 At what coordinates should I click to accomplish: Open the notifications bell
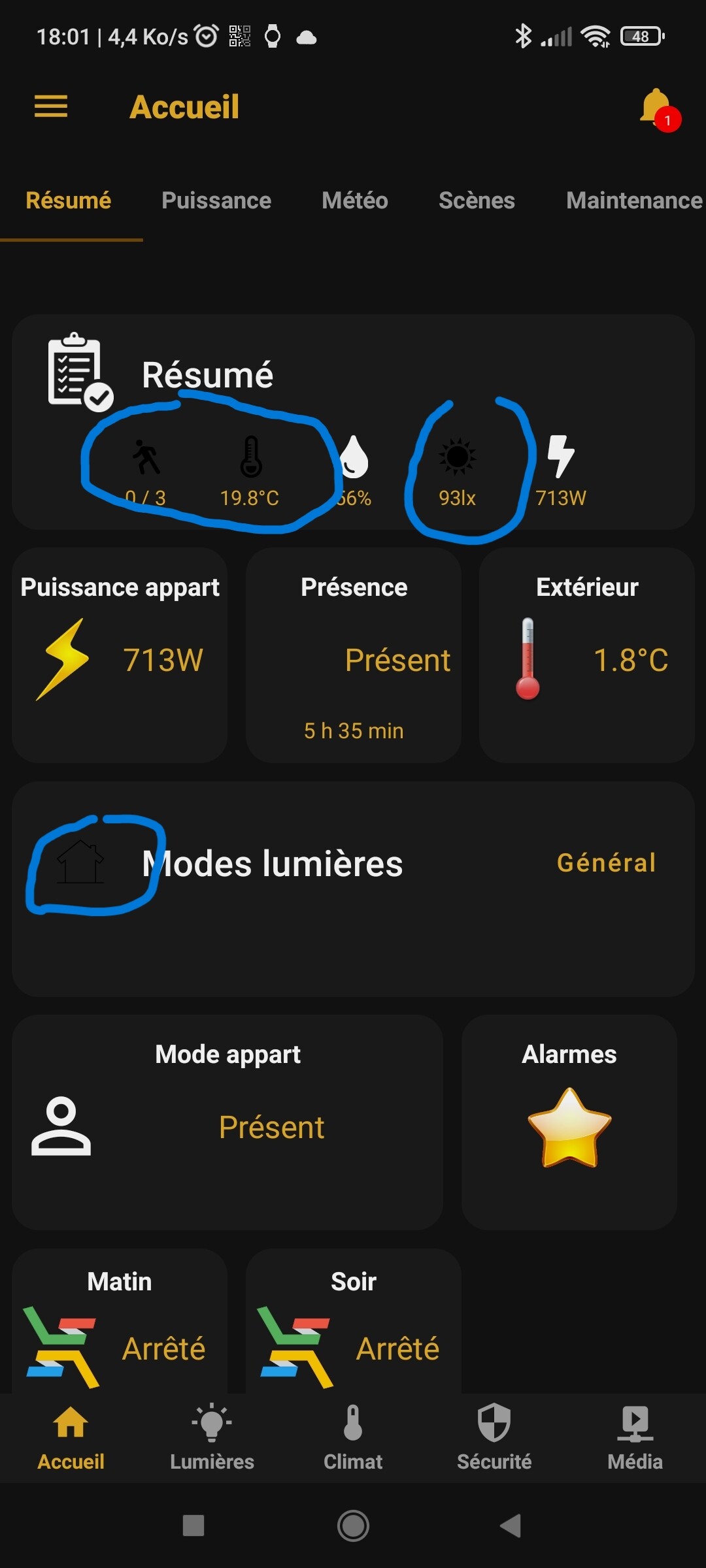click(657, 108)
